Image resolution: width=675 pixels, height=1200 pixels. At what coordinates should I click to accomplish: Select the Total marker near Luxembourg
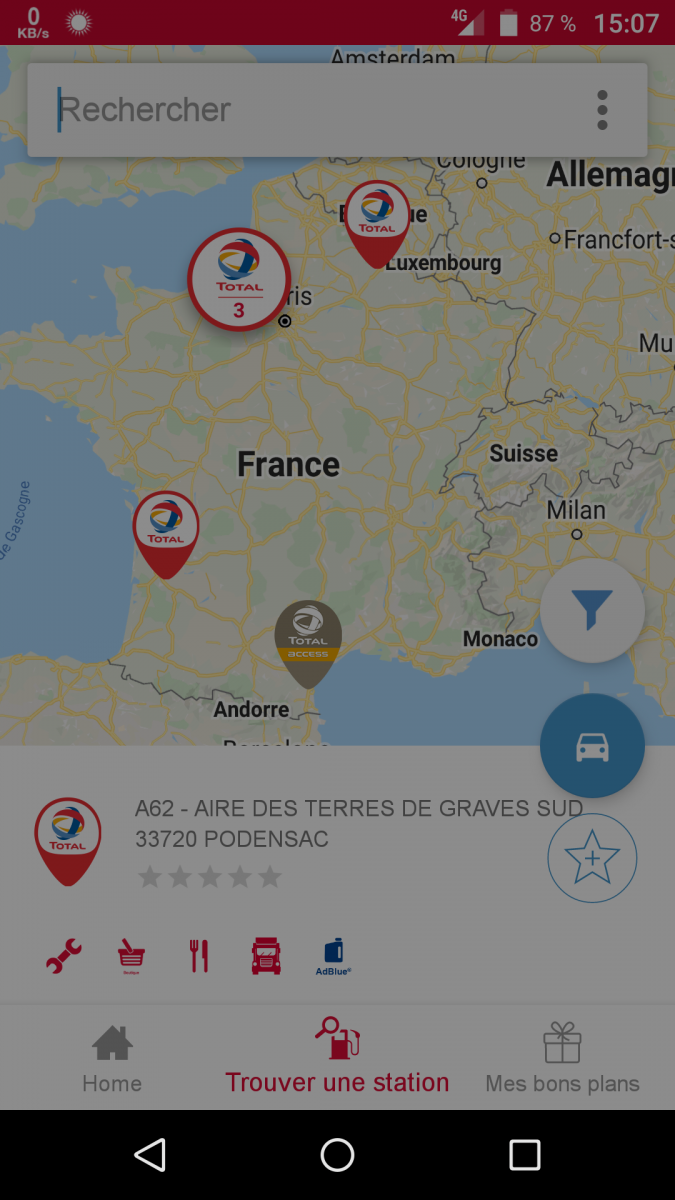(377, 224)
